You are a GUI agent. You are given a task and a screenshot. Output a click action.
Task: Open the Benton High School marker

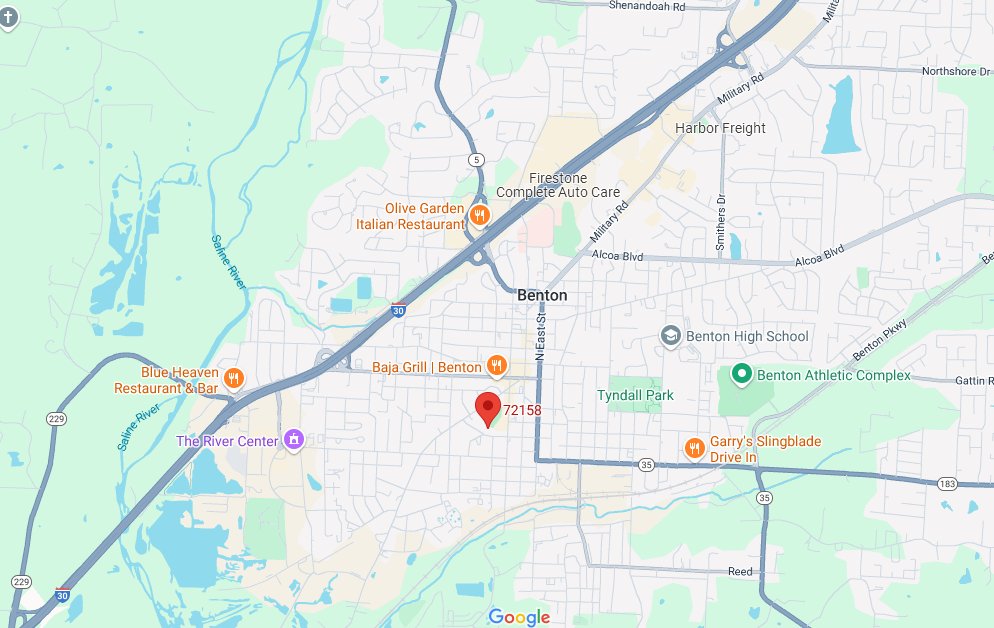(x=671, y=336)
